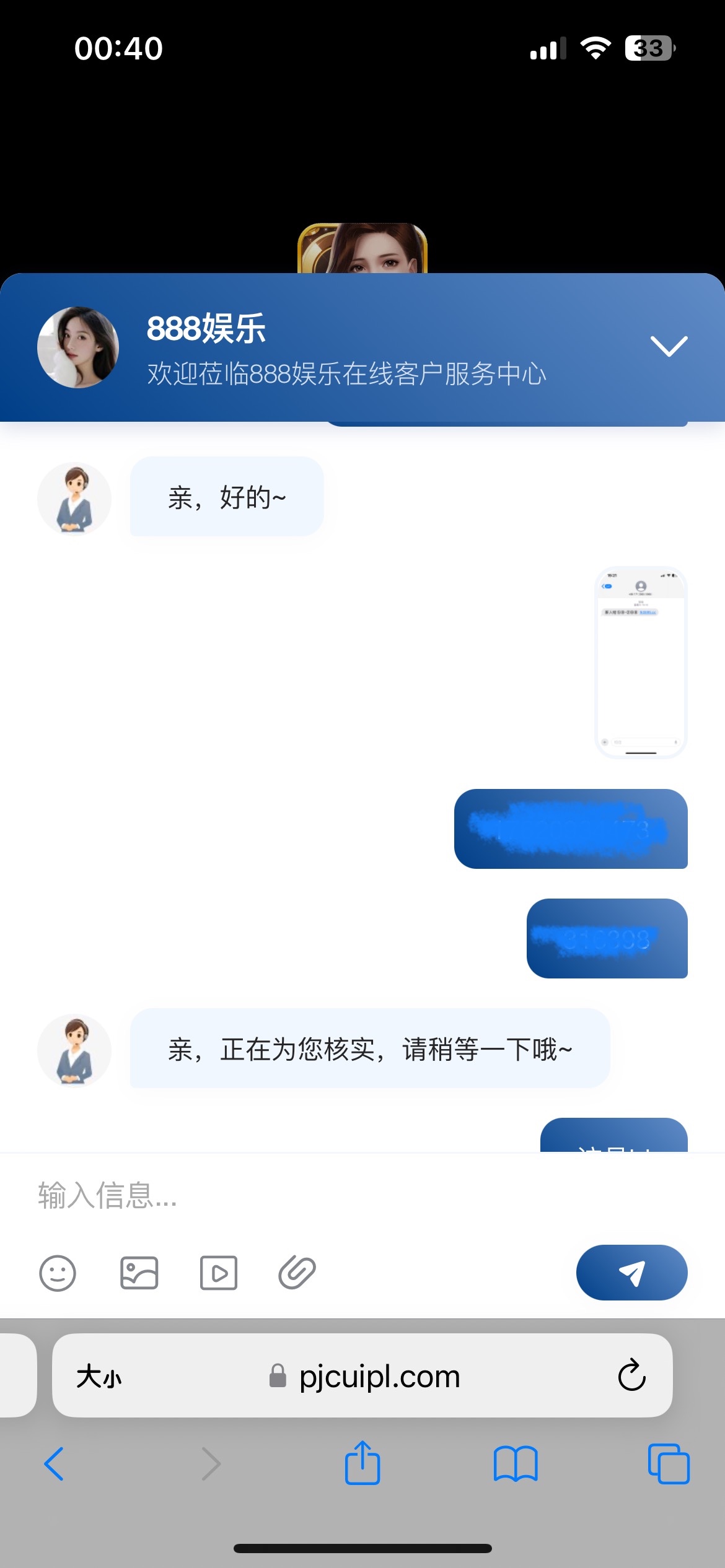Go back to the previous page
Image resolution: width=725 pixels, height=1568 pixels.
[x=55, y=1464]
